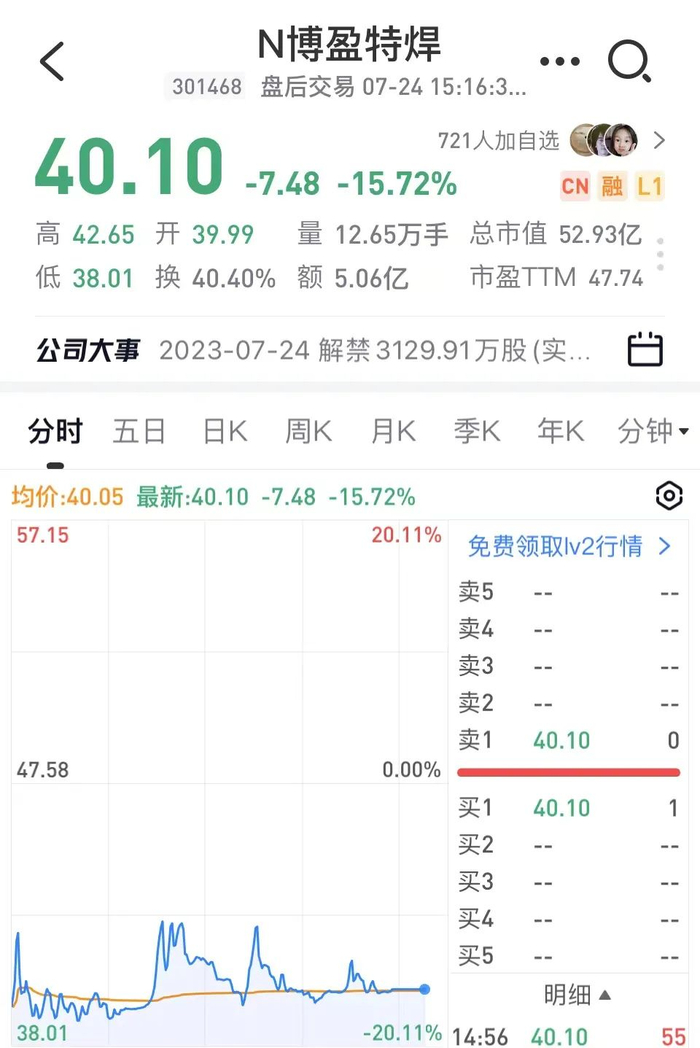The width and height of the screenshot is (700, 1048).
Task: Select the 分时 chart tab
Action: tap(55, 431)
